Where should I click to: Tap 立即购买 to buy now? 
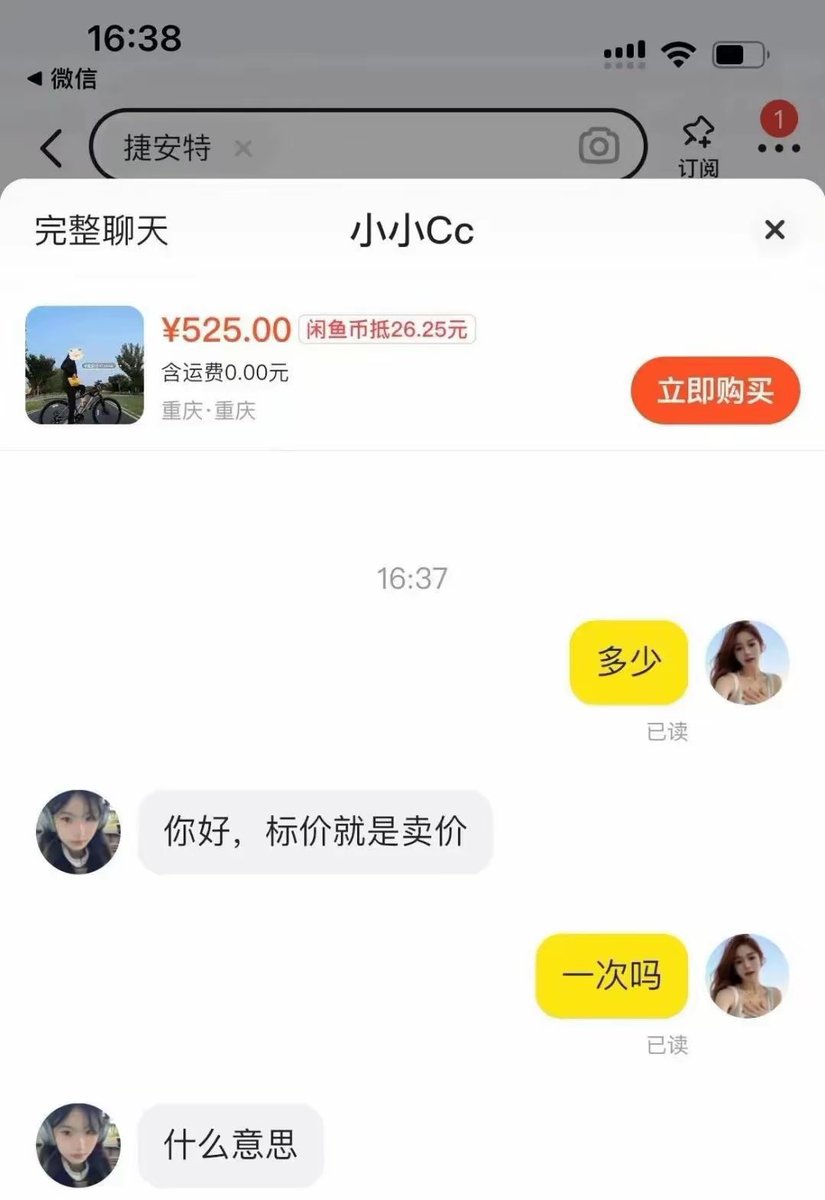pyautogui.click(x=715, y=390)
